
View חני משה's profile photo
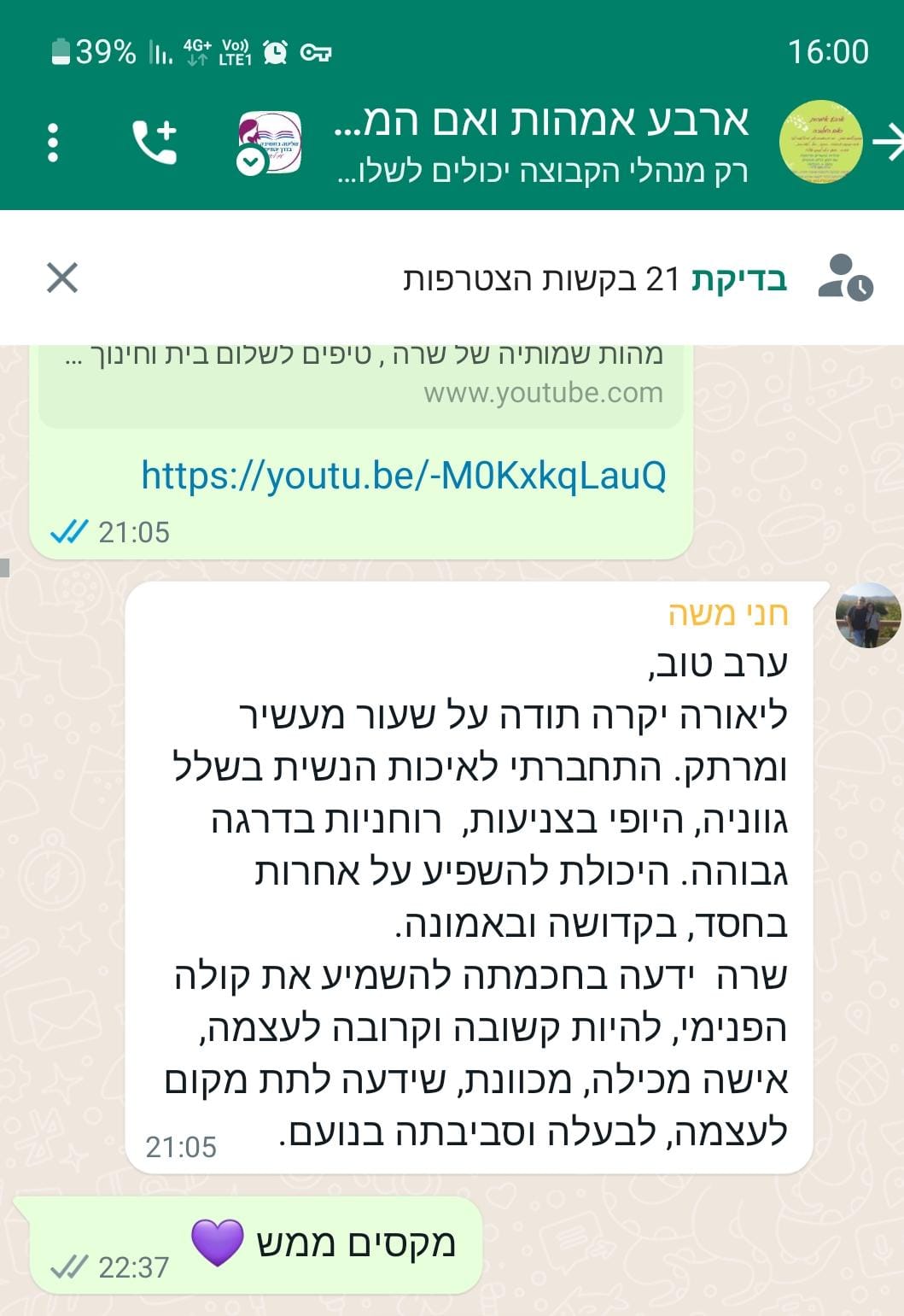[x=867, y=616]
